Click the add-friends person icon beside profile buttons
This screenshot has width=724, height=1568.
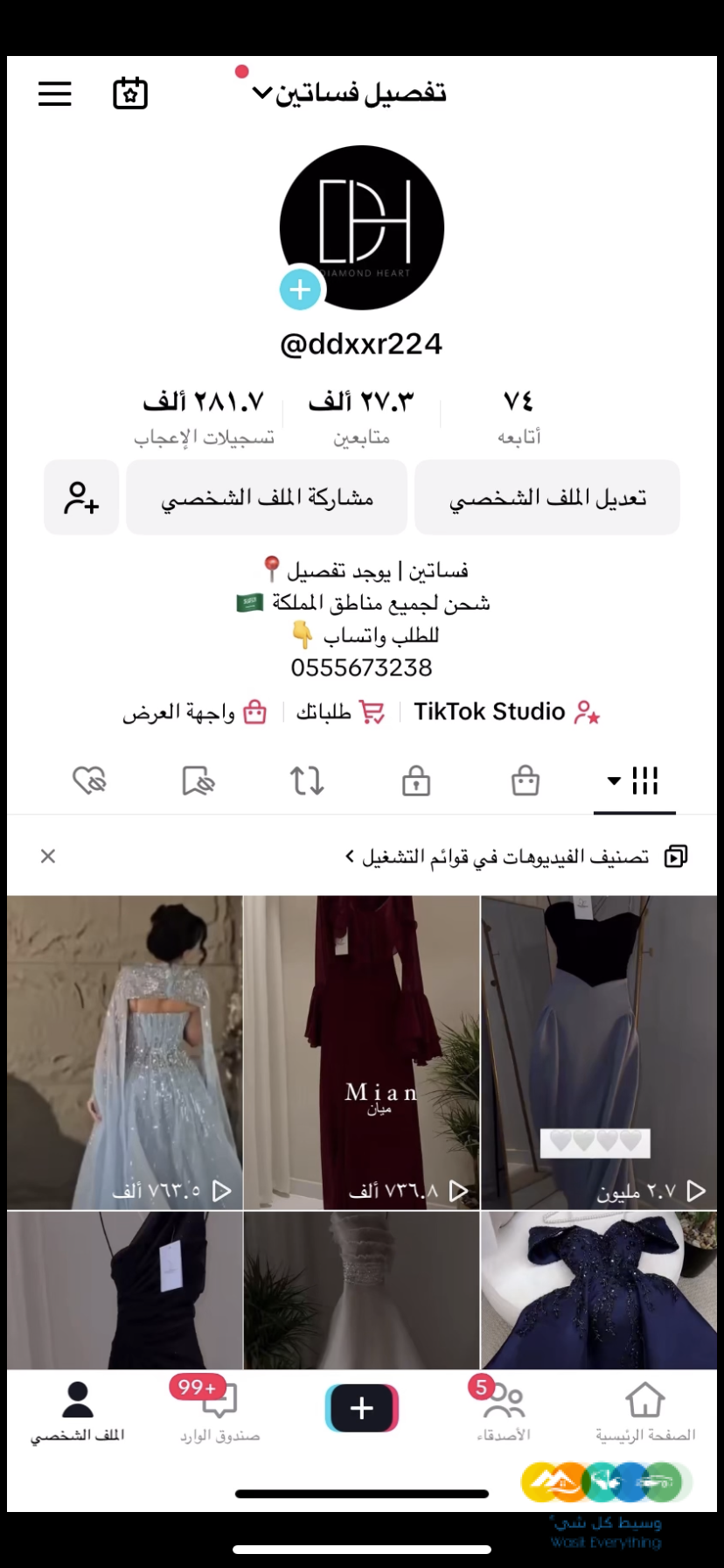pos(80,497)
